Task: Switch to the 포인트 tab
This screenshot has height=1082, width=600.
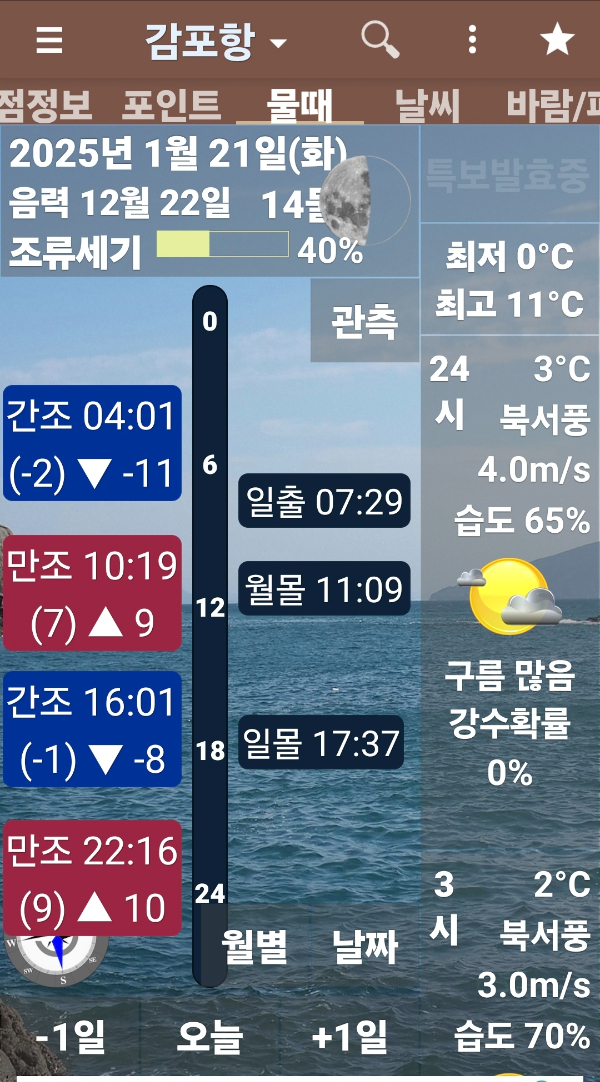Action: click(171, 103)
